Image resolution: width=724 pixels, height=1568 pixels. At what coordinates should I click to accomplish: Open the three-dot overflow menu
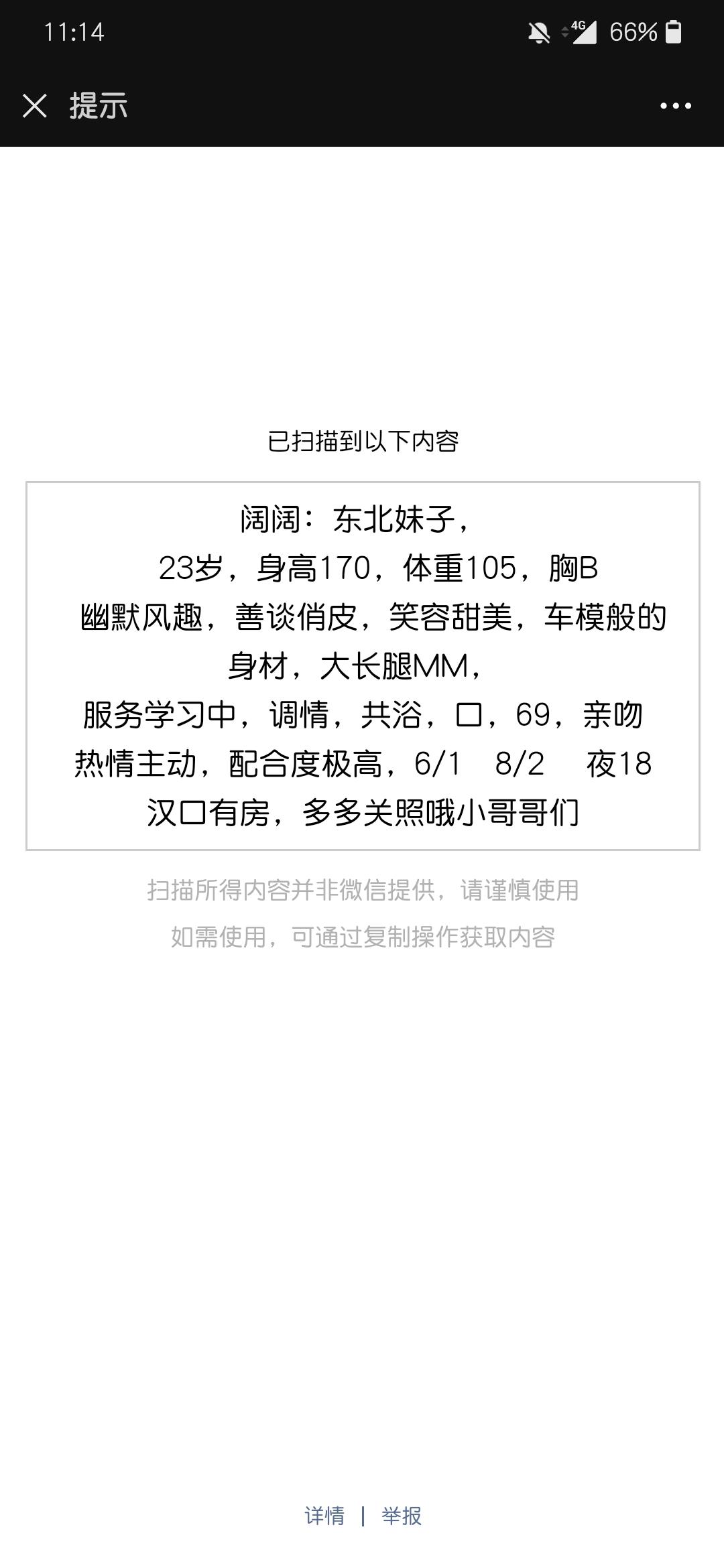point(675,106)
